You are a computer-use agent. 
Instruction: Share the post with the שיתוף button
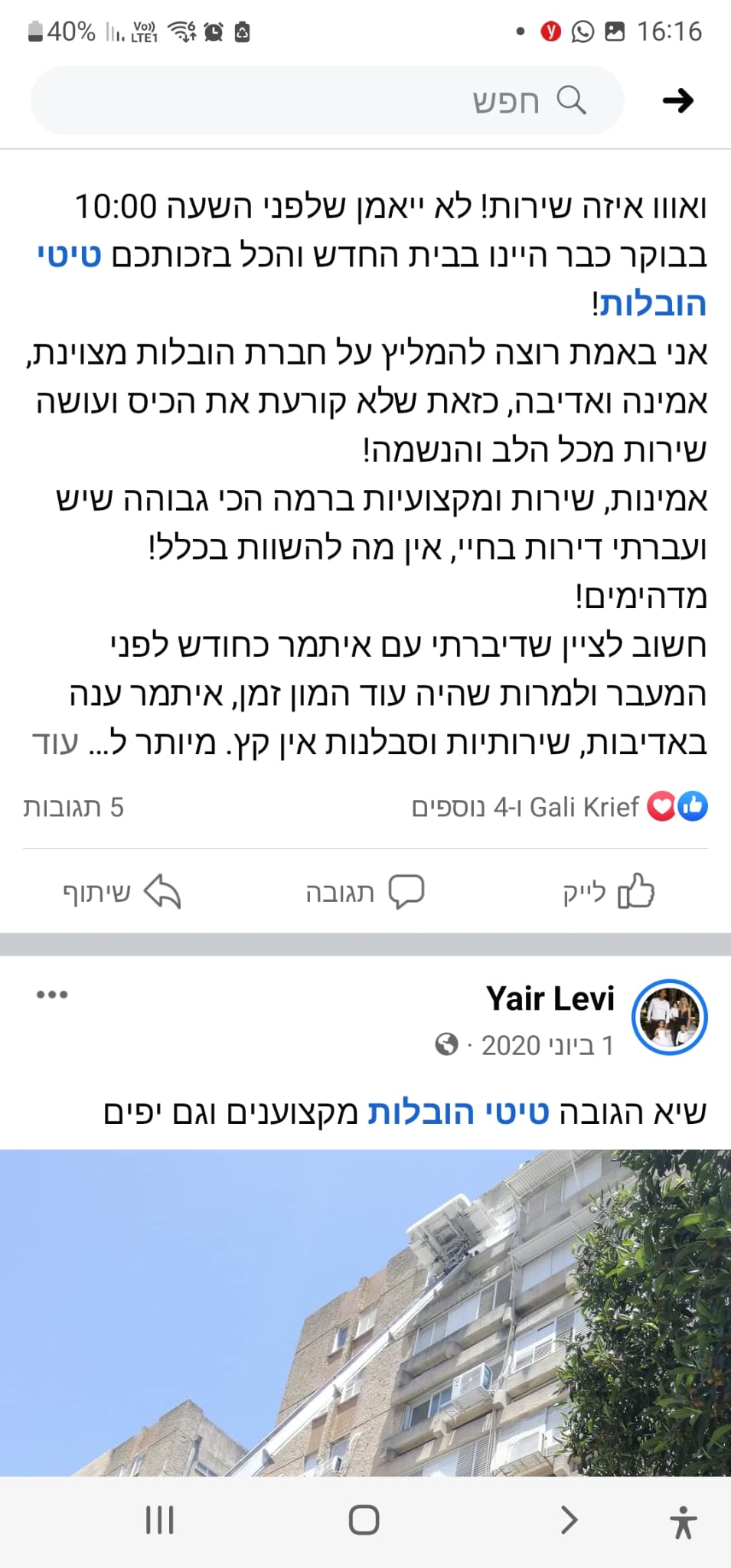[122, 893]
